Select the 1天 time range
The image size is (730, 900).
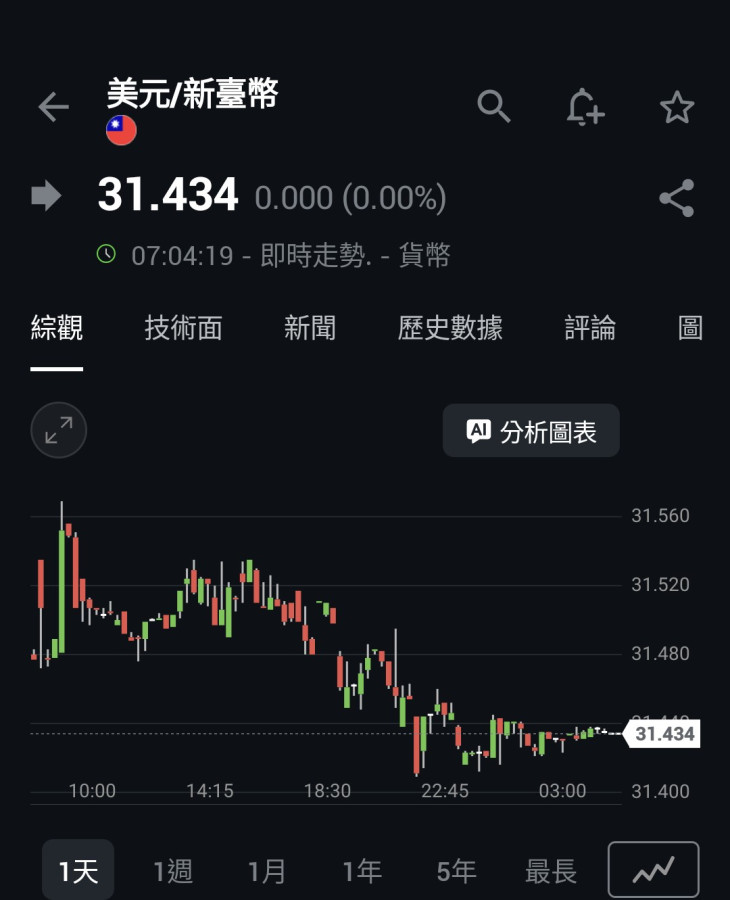click(78, 871)
